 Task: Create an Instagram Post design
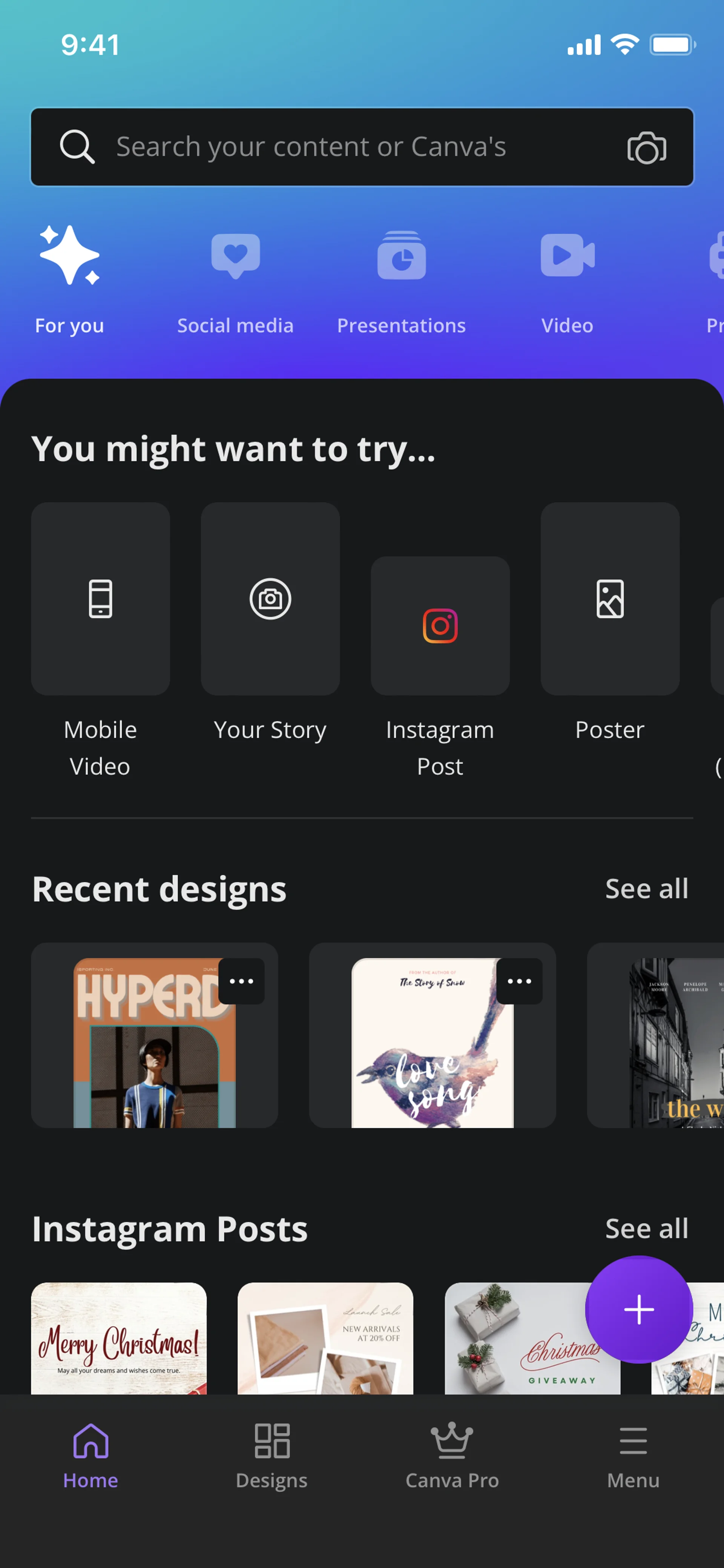pyautogui.click(x=440, y=626)
